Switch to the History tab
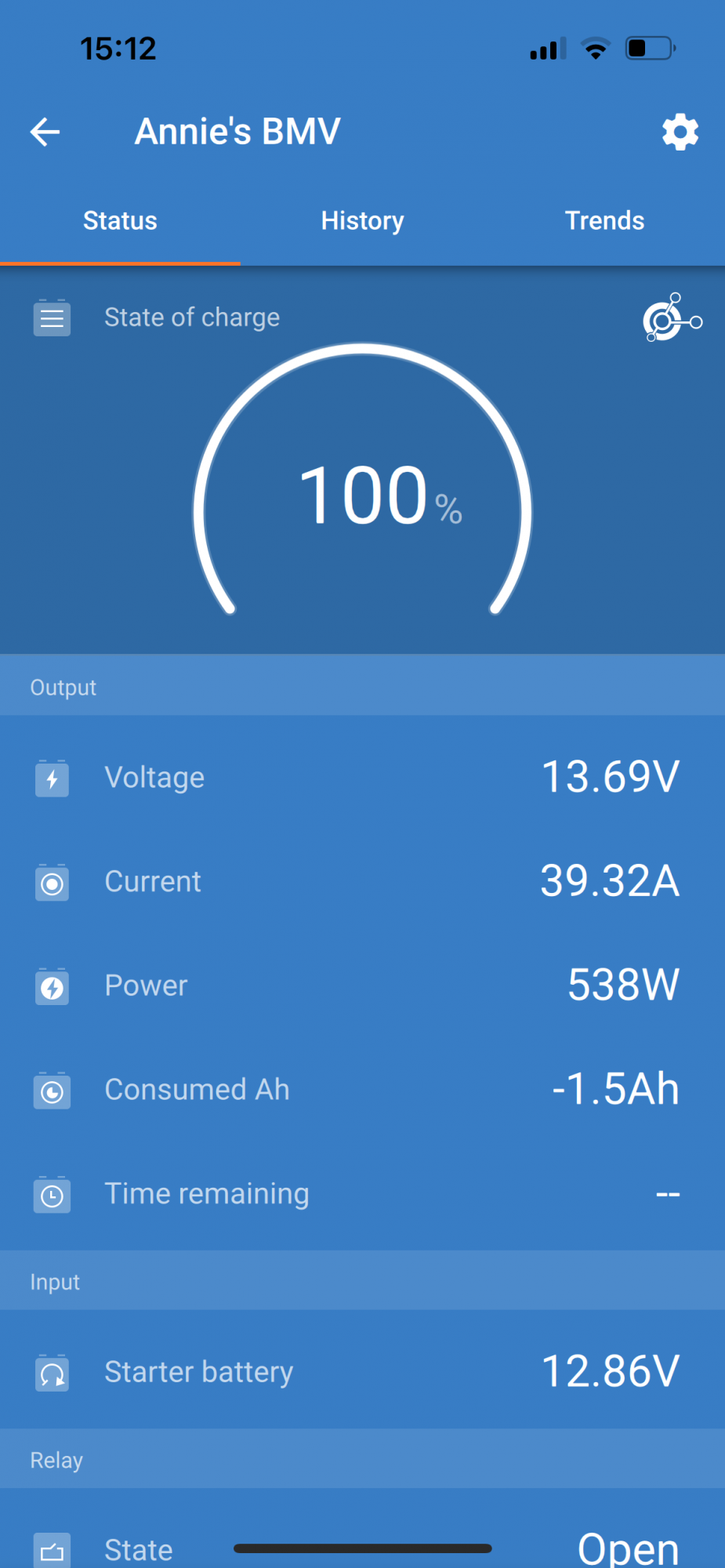The image size is (725, 1568). pos(362,221)
